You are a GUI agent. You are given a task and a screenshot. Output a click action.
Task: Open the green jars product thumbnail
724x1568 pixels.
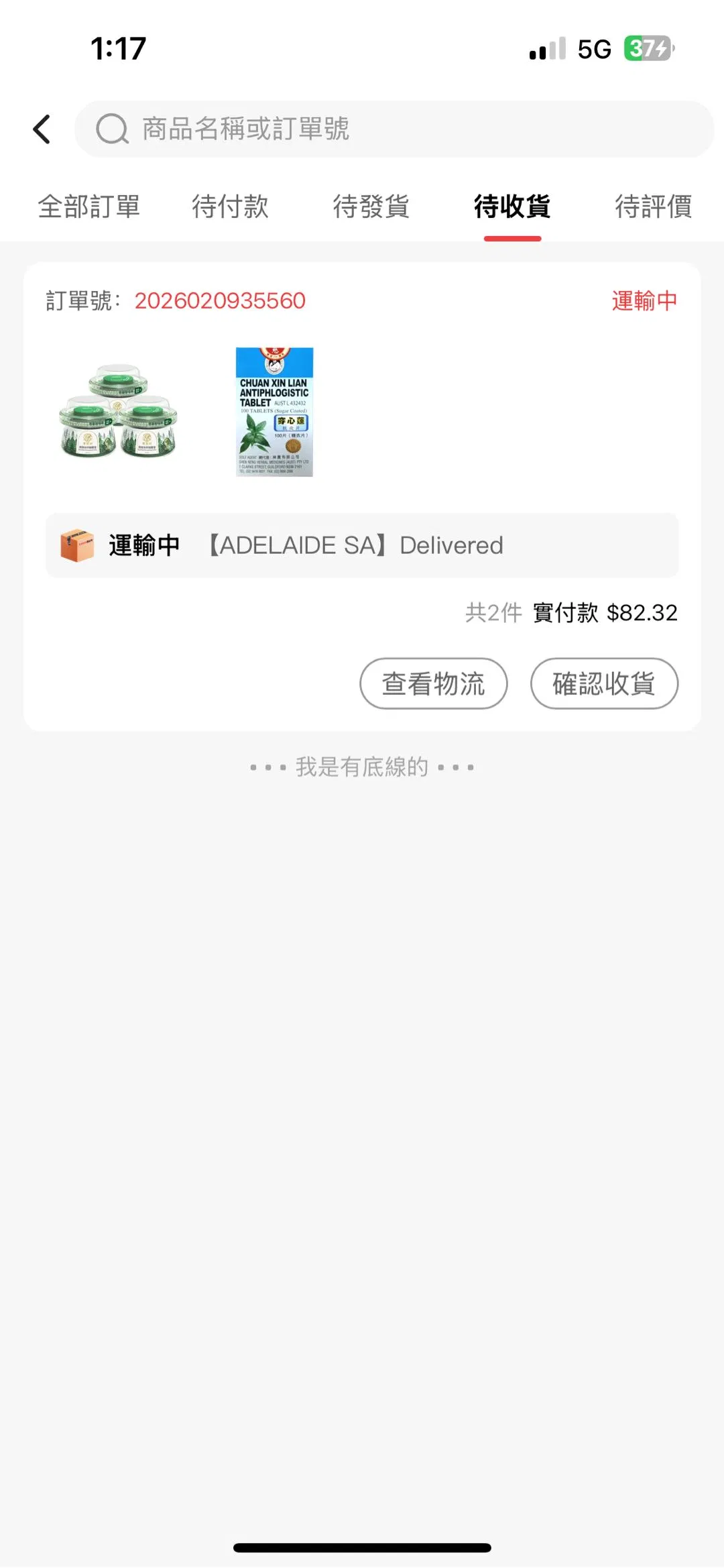pos(119,412)
